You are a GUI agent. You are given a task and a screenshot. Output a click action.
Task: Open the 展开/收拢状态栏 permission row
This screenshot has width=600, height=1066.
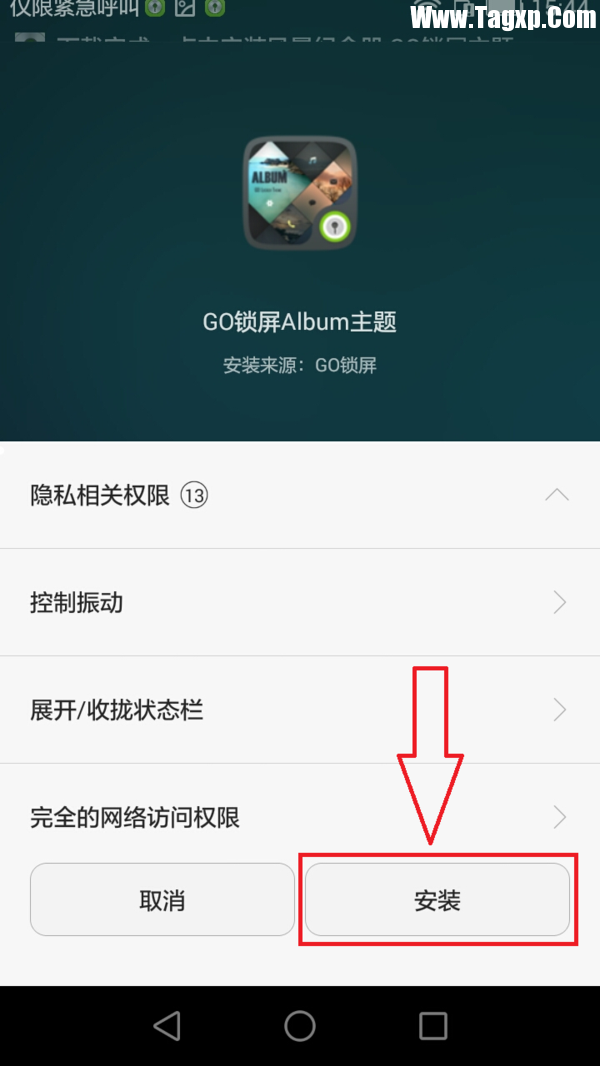click(300, 710)
